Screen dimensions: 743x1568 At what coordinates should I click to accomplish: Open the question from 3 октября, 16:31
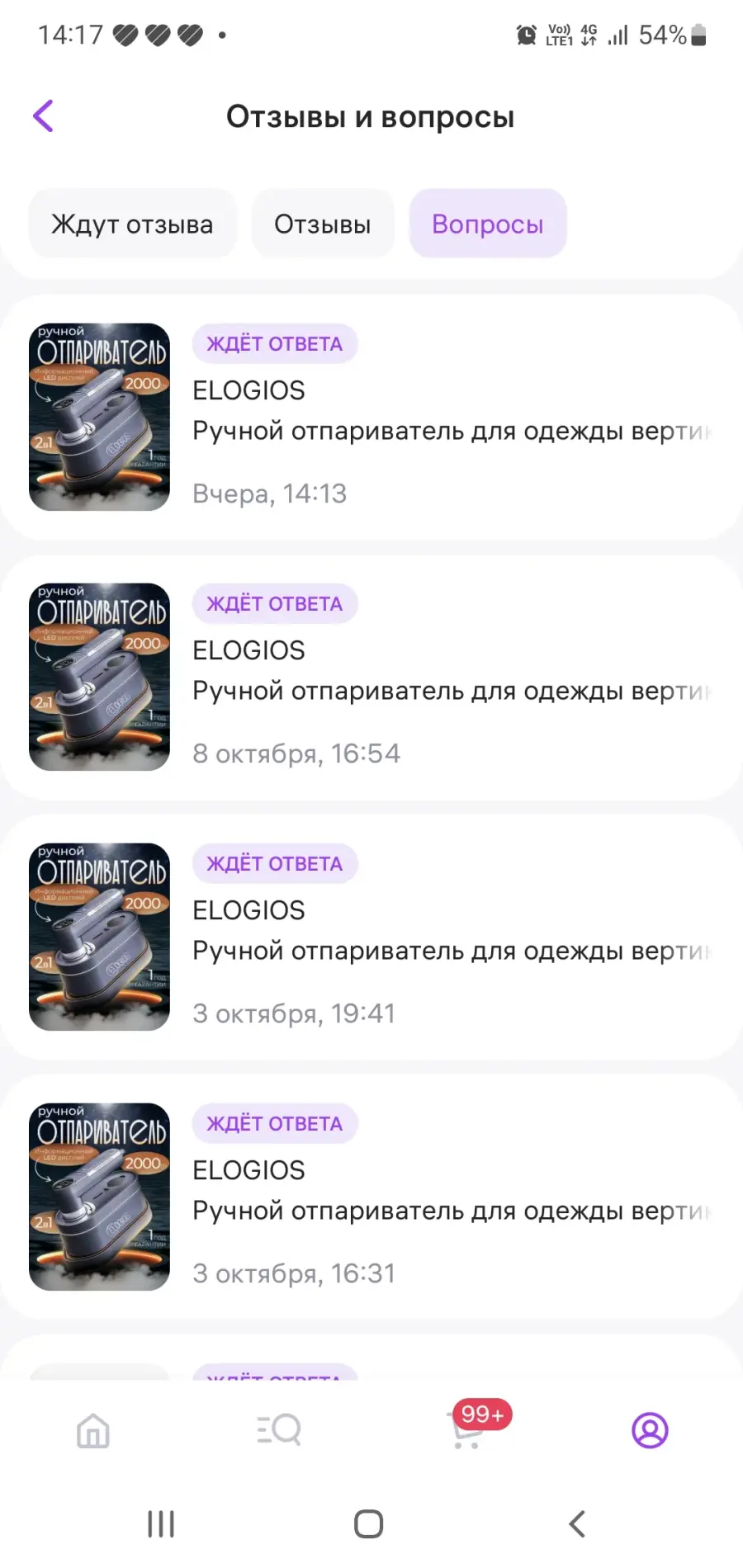coord(371,1197)
